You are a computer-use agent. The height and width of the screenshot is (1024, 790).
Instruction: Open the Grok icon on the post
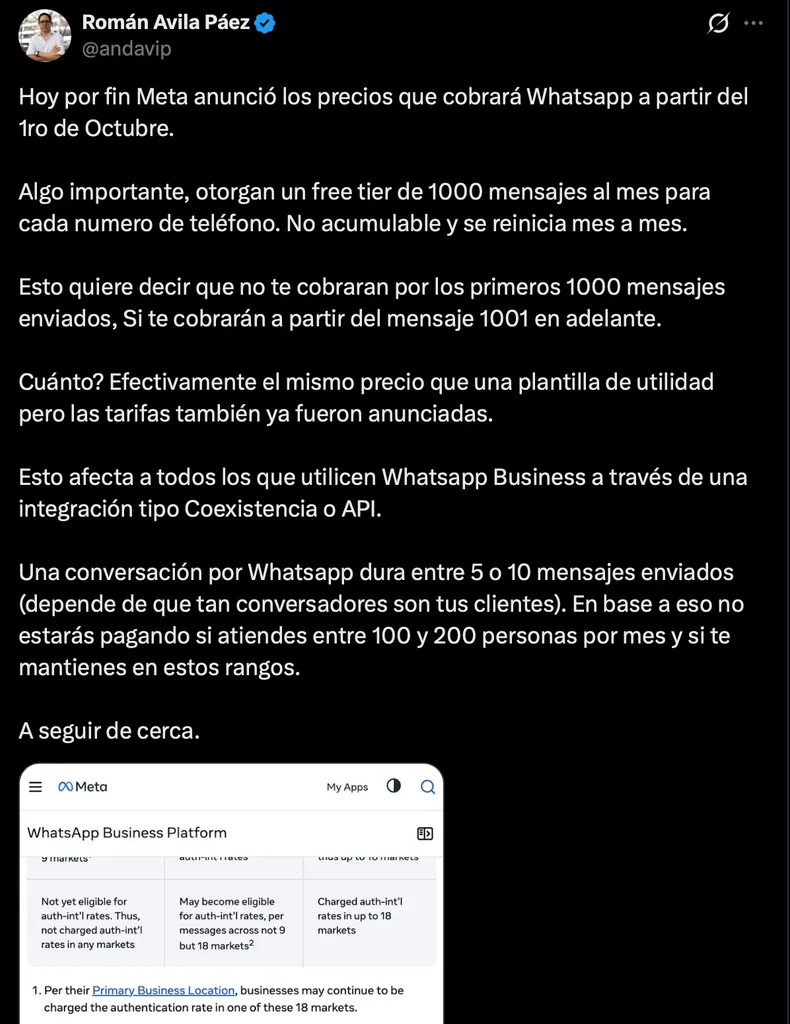pyautogui.click(x=718, y=24)
